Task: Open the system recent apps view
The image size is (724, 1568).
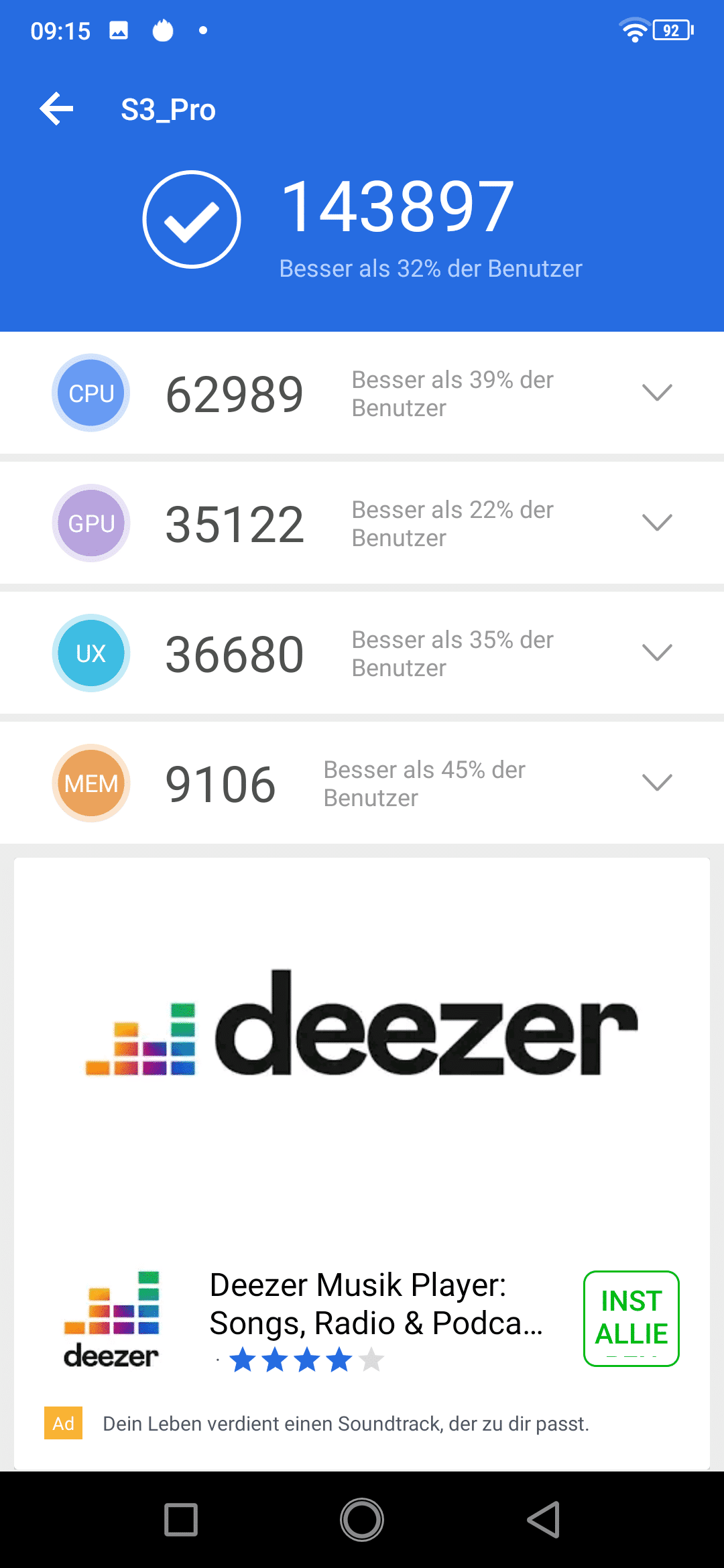Action: pyautogui.click(x=181, y=1520)
